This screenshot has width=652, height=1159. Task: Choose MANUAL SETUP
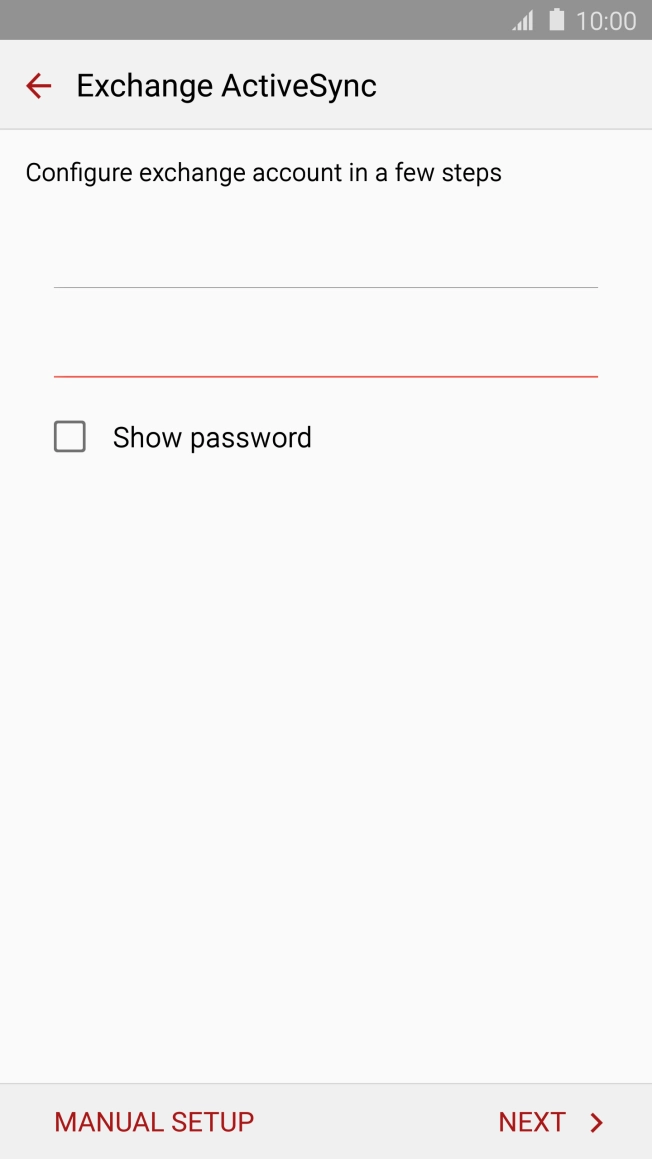pyautogui.click(x=154, y=1122)
